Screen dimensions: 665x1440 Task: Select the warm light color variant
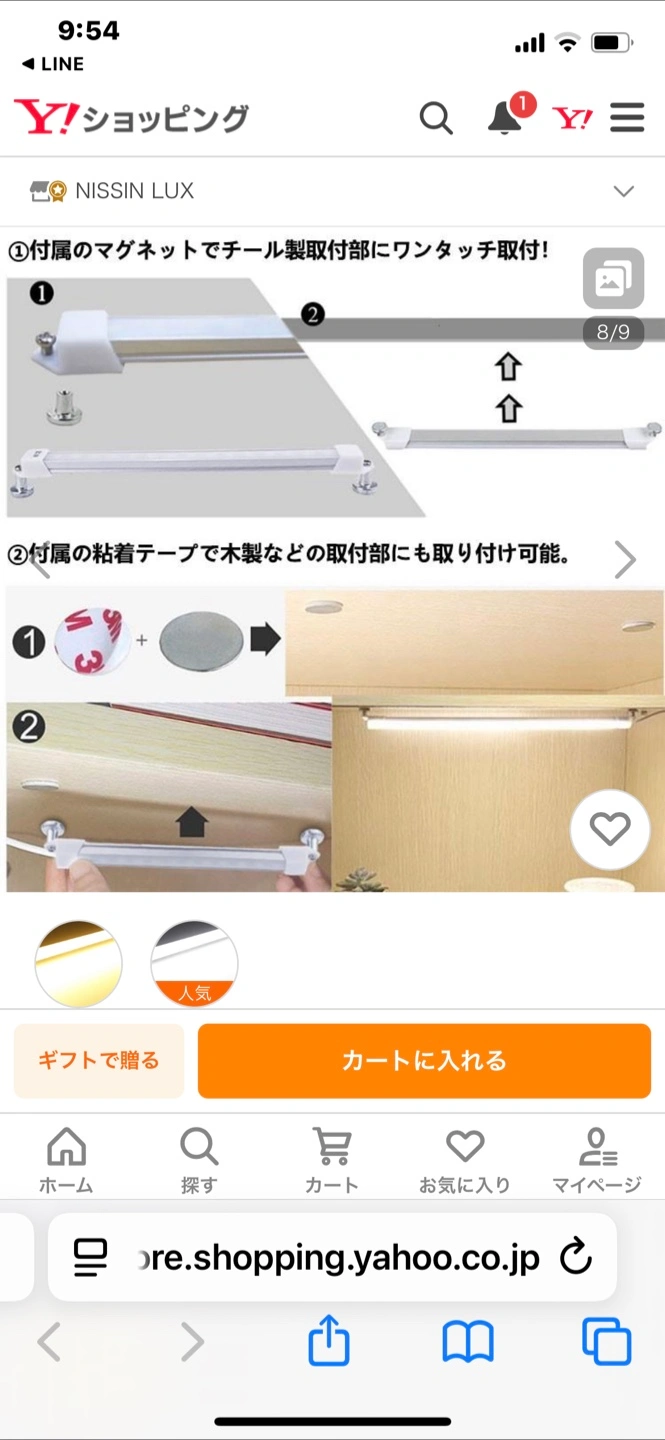[78, 963]
